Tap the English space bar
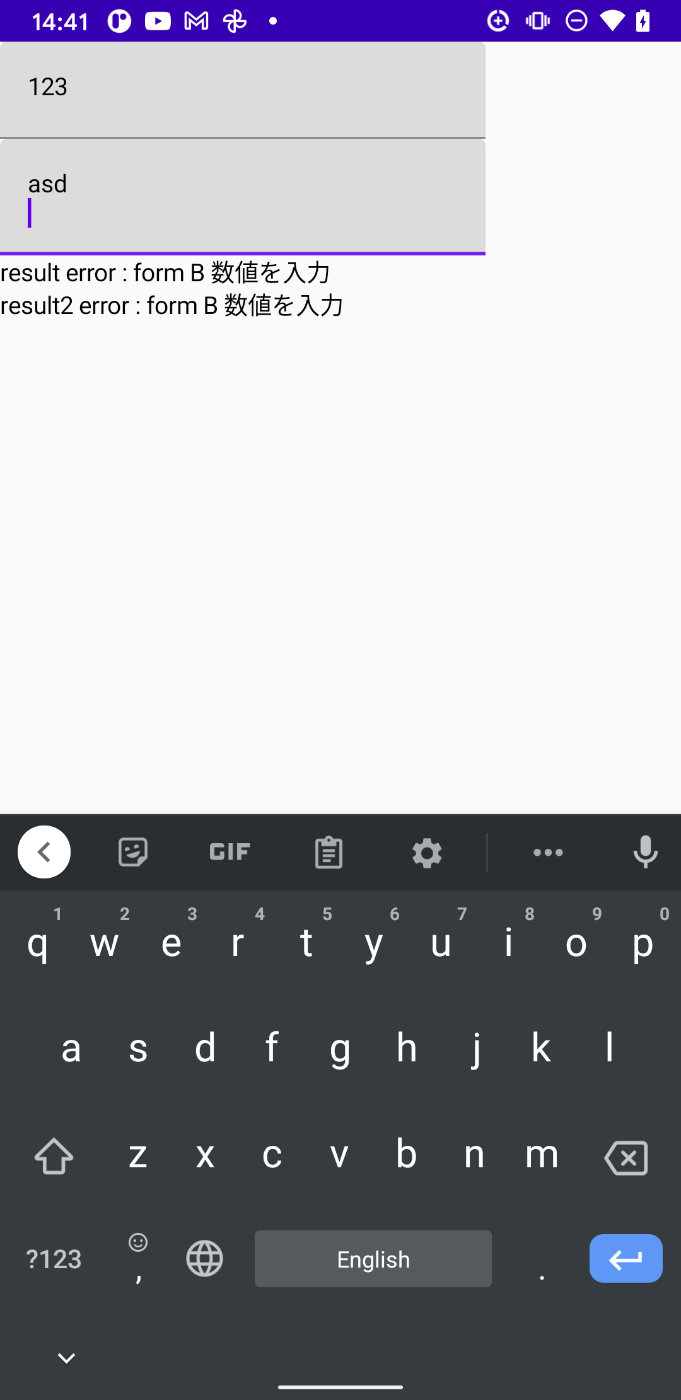681x1400 pixels. click(x=373, y=1259)
